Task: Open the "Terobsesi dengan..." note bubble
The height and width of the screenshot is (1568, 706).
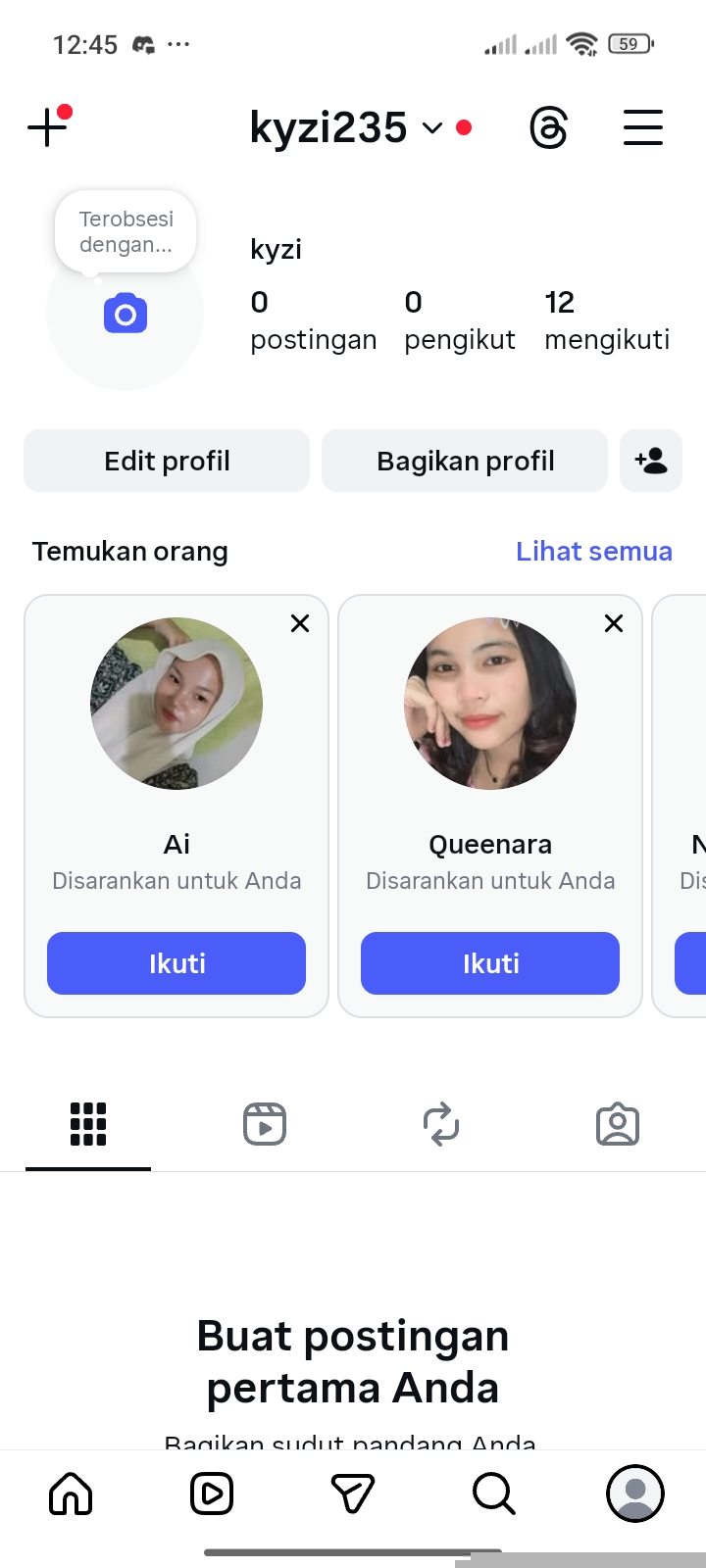Action: [x=126, y=232]
